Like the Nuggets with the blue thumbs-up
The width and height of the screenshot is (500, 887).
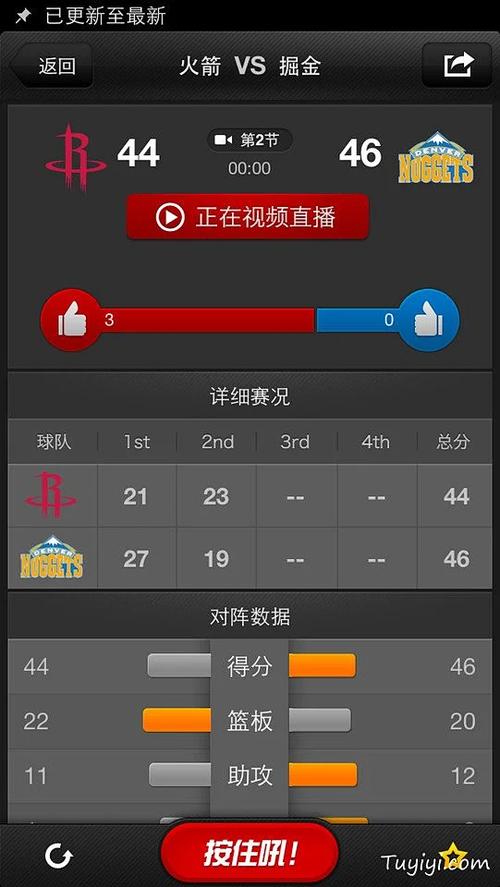click(x=428, y=320)
